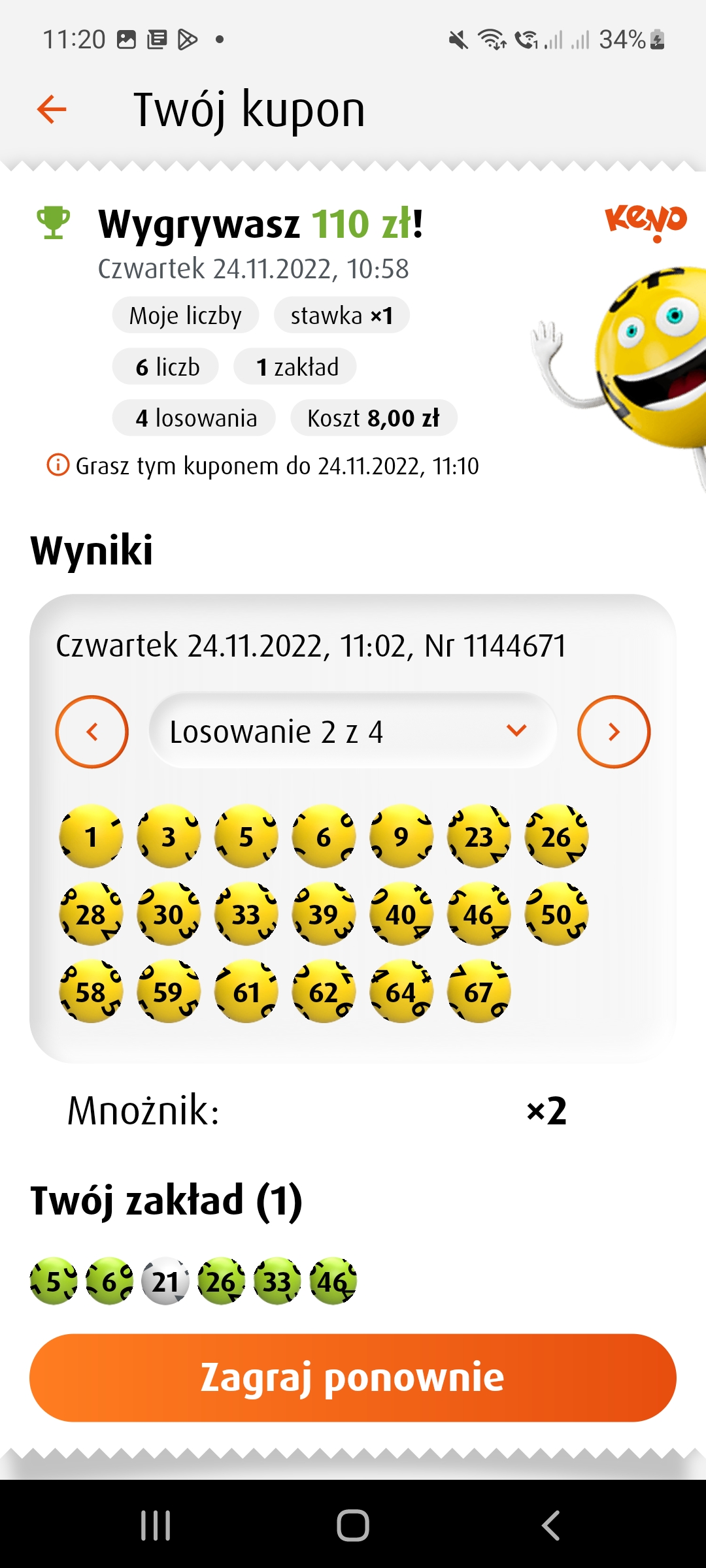Show the next draw result
Image resolution: width=706 pixels, height=1568 pixels.
point(613,732)
